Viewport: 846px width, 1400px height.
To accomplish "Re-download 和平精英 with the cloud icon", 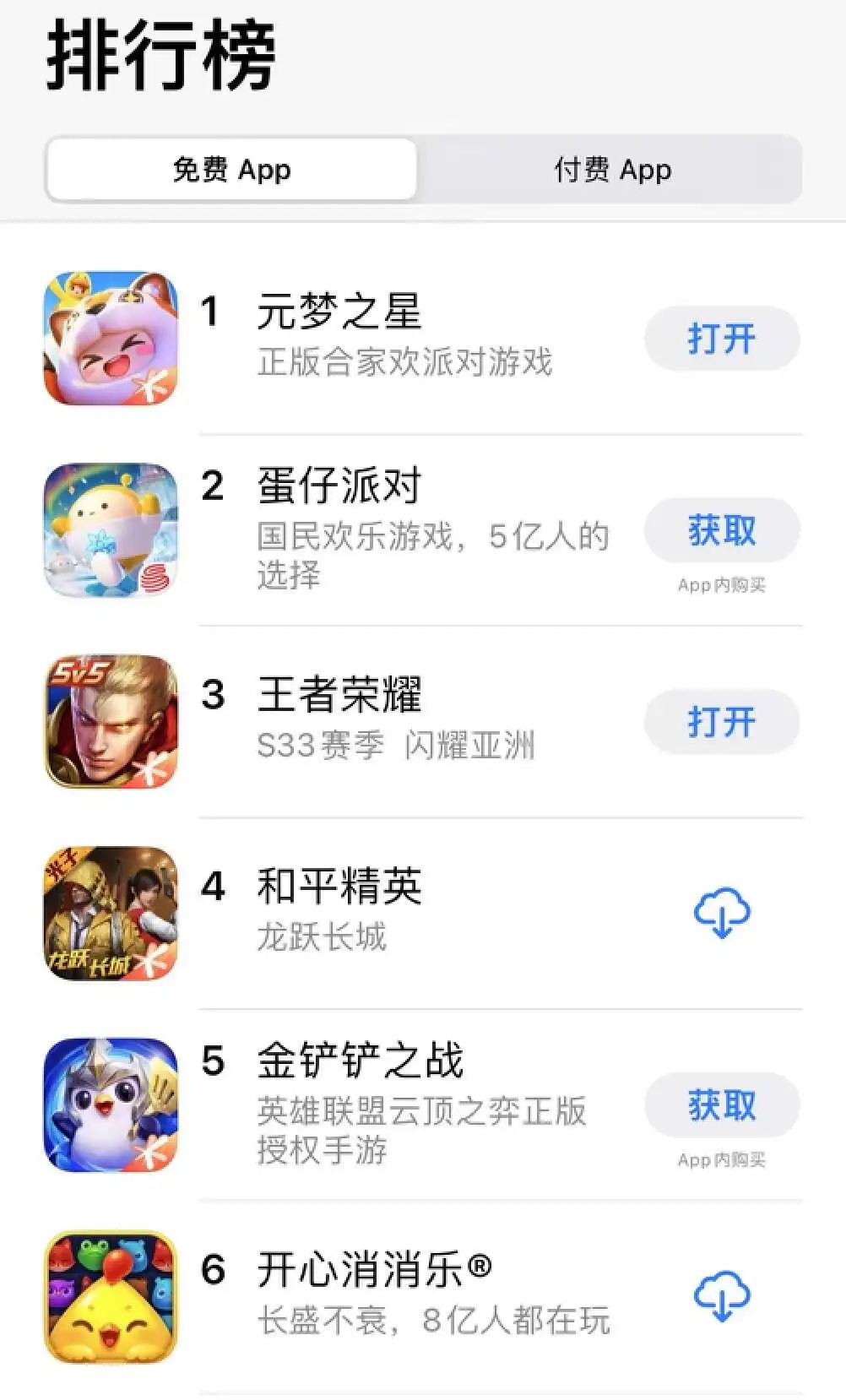I will (721, 914).
